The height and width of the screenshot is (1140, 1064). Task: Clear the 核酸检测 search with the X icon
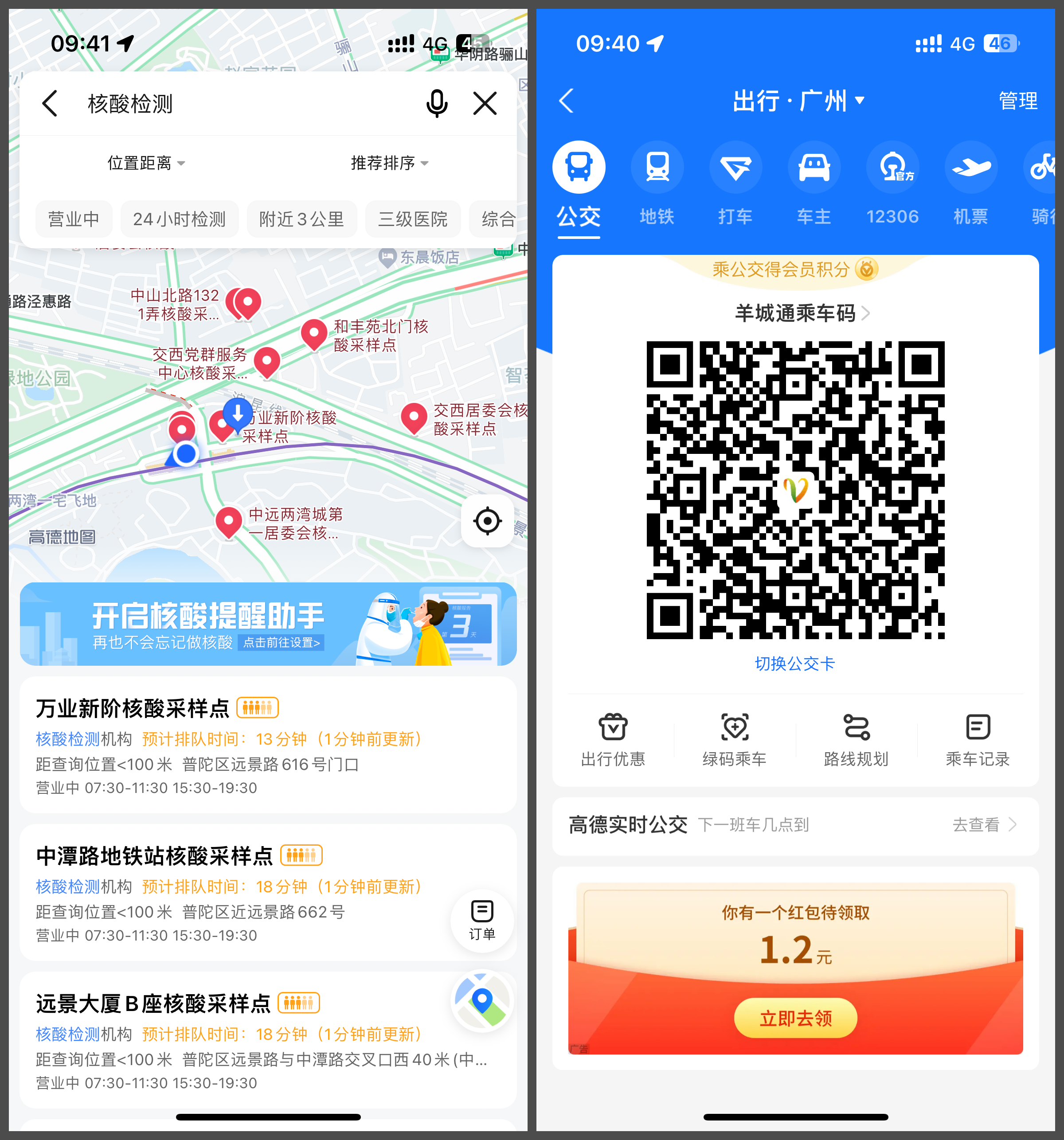pos(485,104)
